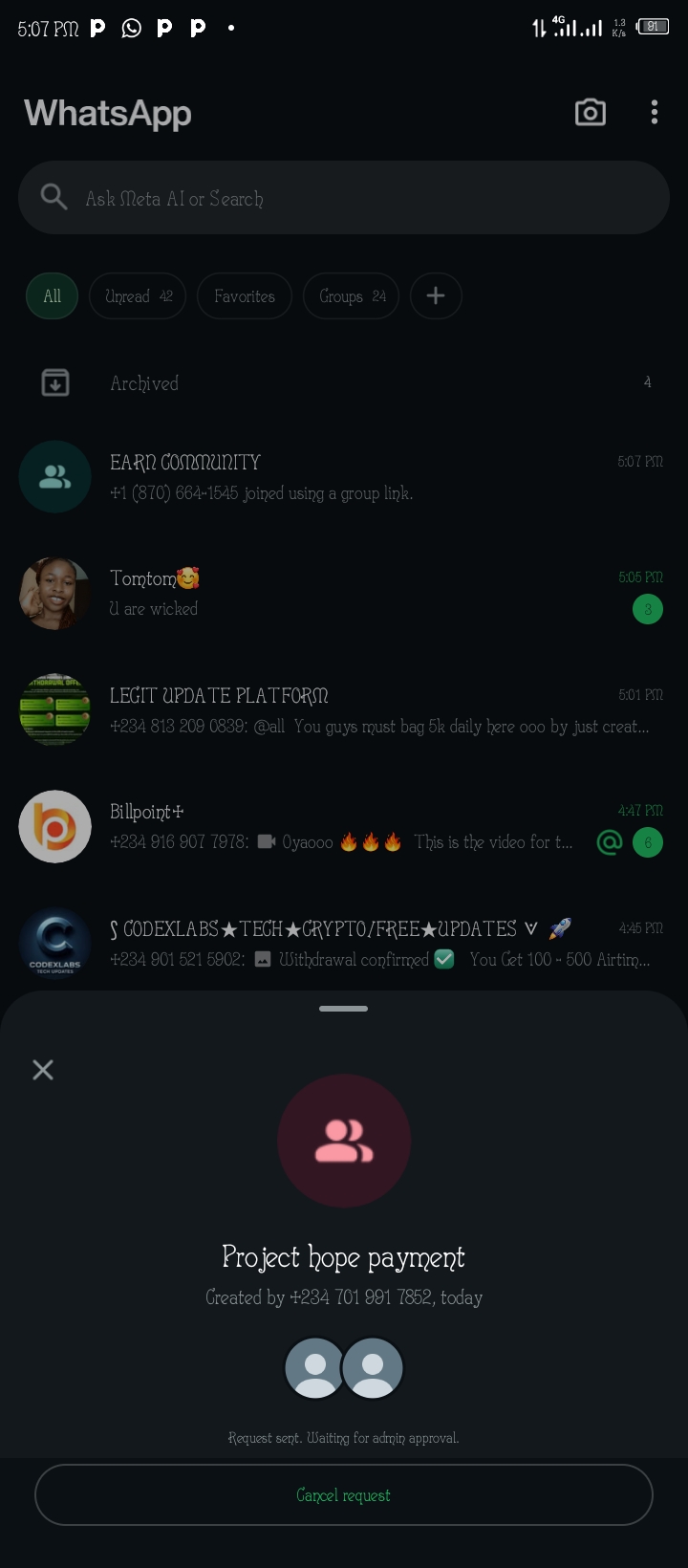Add a new chat list filter
Screen dimensions: 688x1568
coord(436,296)
